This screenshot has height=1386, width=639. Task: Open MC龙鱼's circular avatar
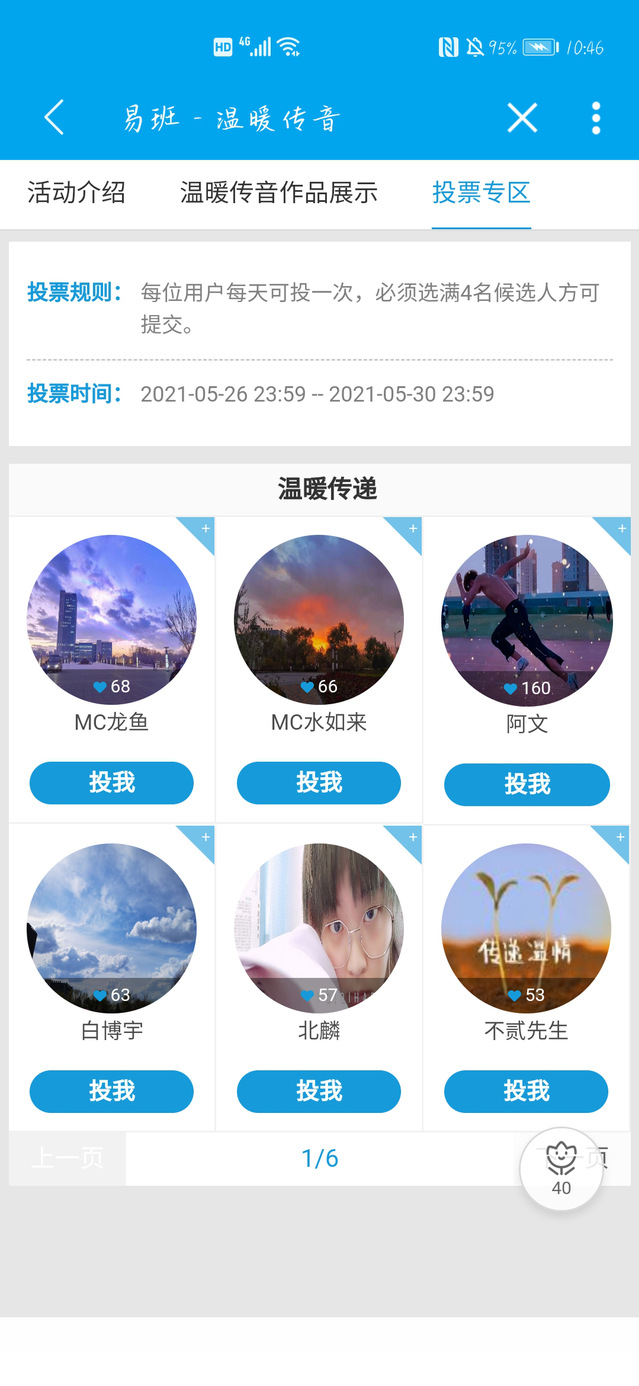click(x=111, y=620)
